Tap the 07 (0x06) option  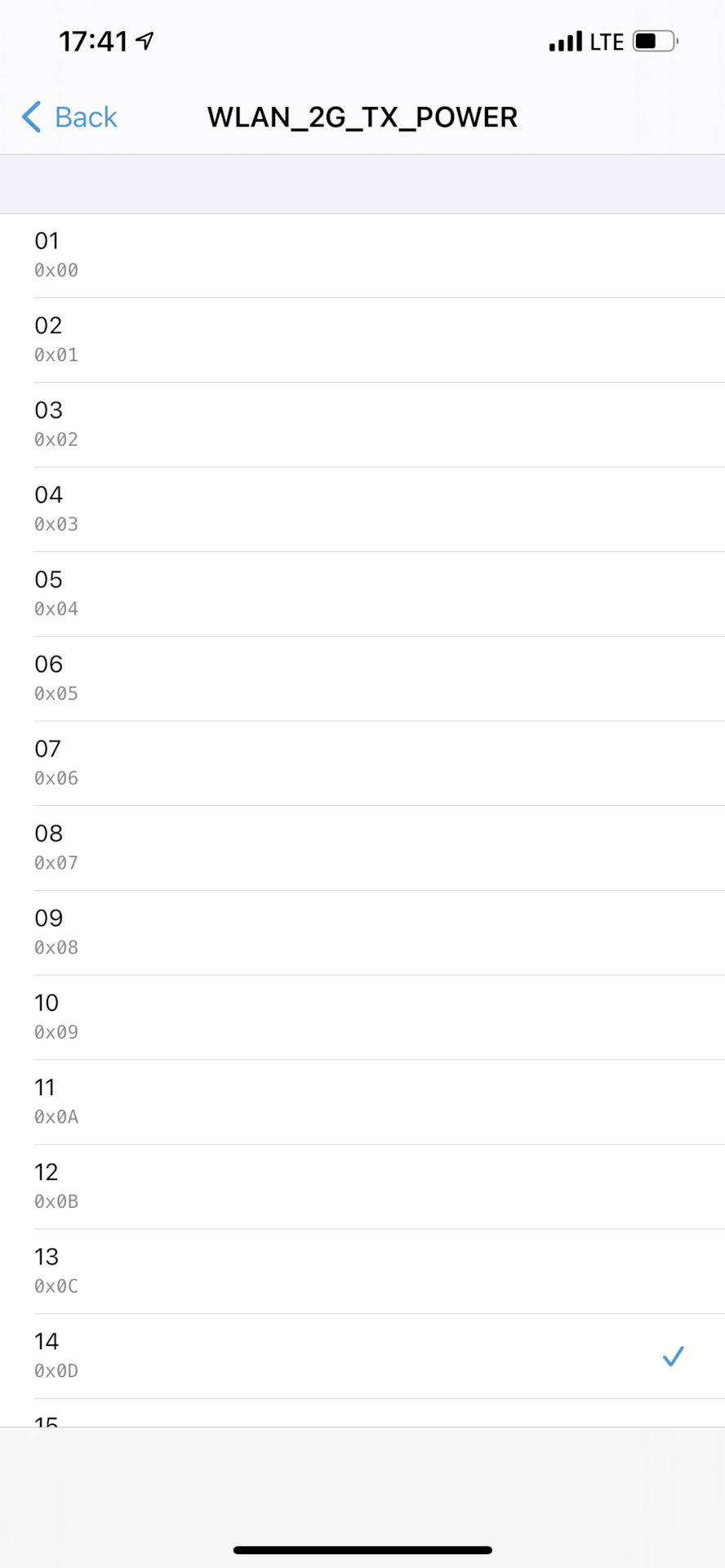coord(362,763)
